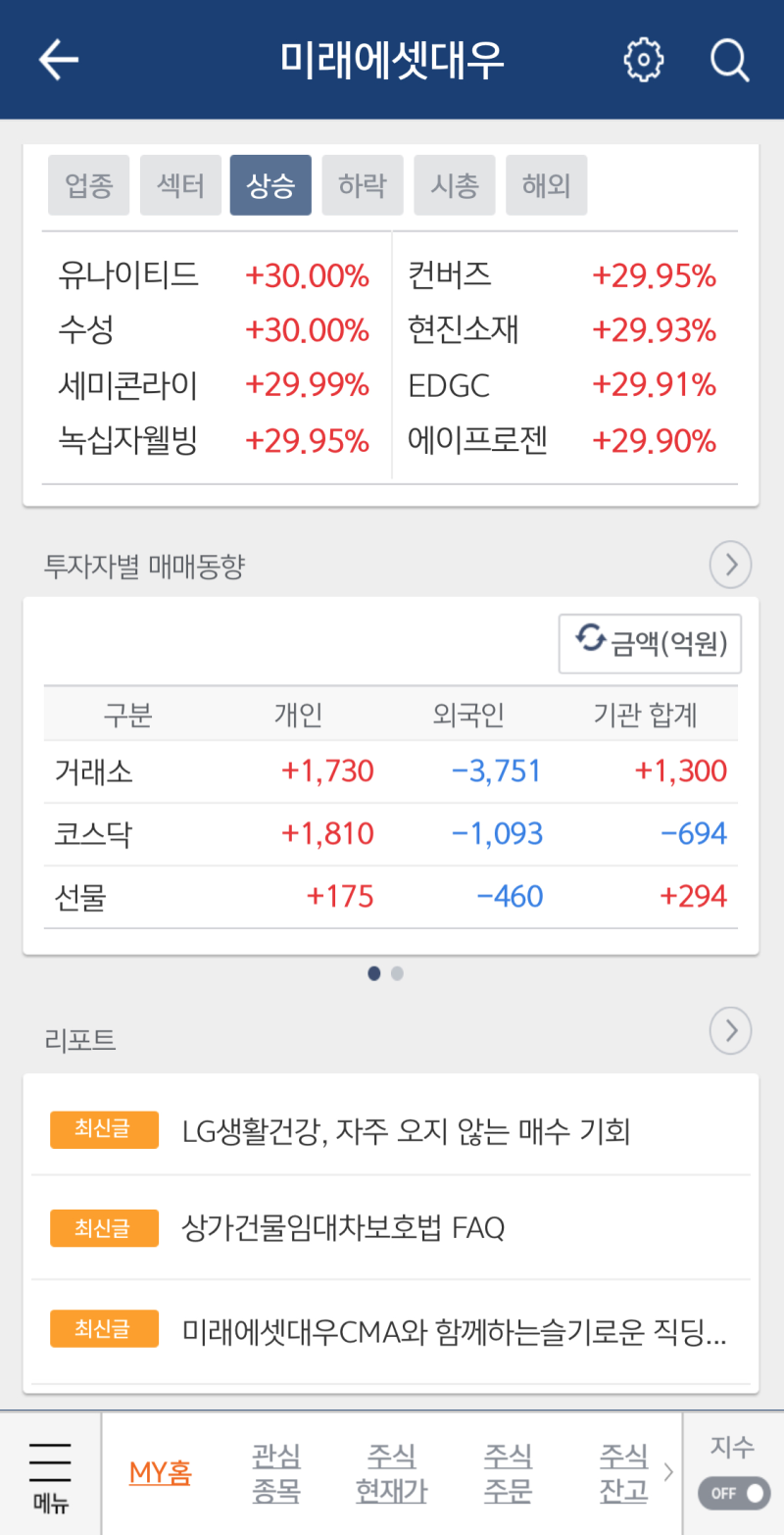Go back using the top arrow
The height and width of the screenshot is (1535, 784).
59,60
